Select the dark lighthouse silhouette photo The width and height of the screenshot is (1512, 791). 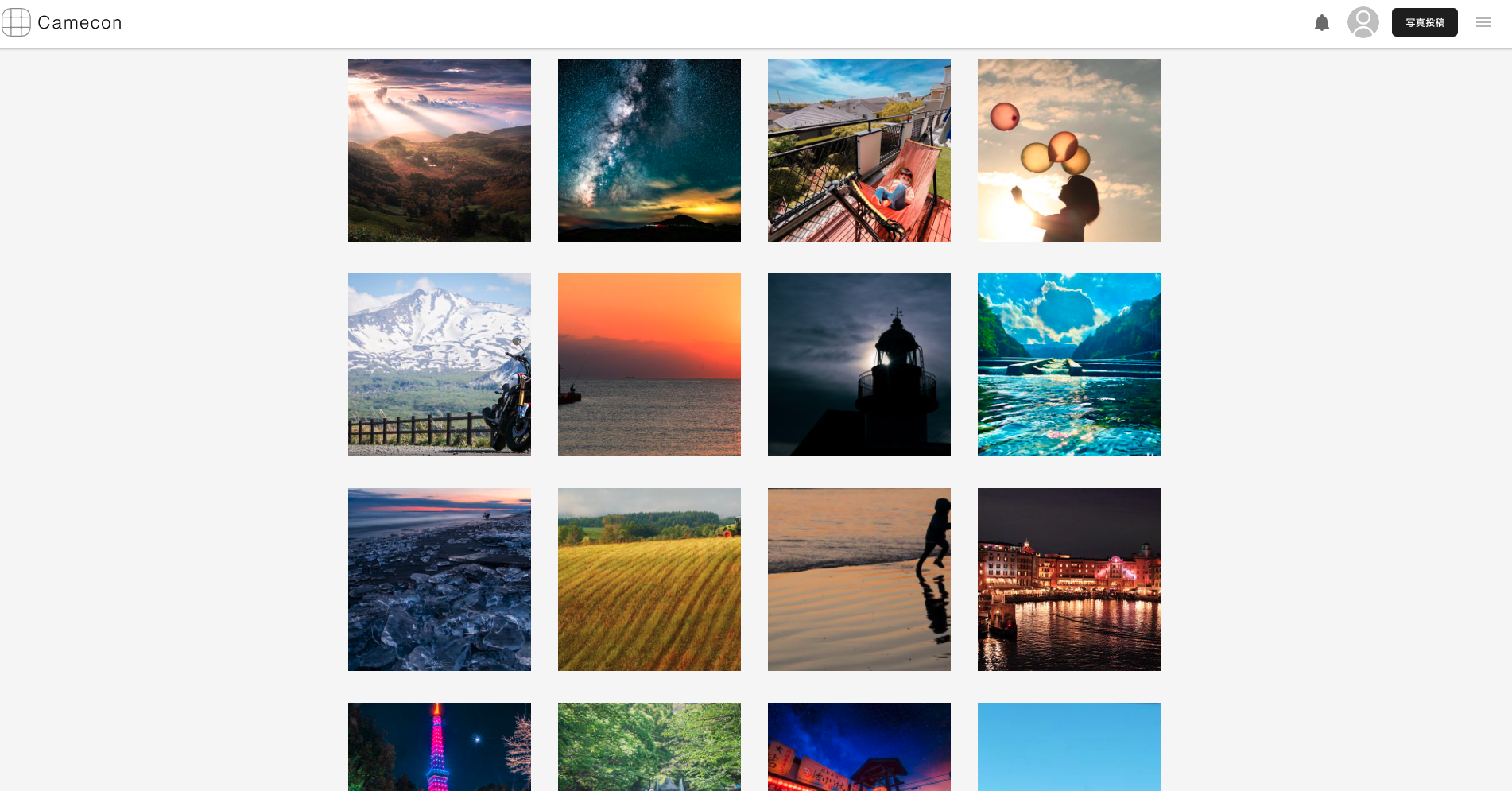[859, 365]
